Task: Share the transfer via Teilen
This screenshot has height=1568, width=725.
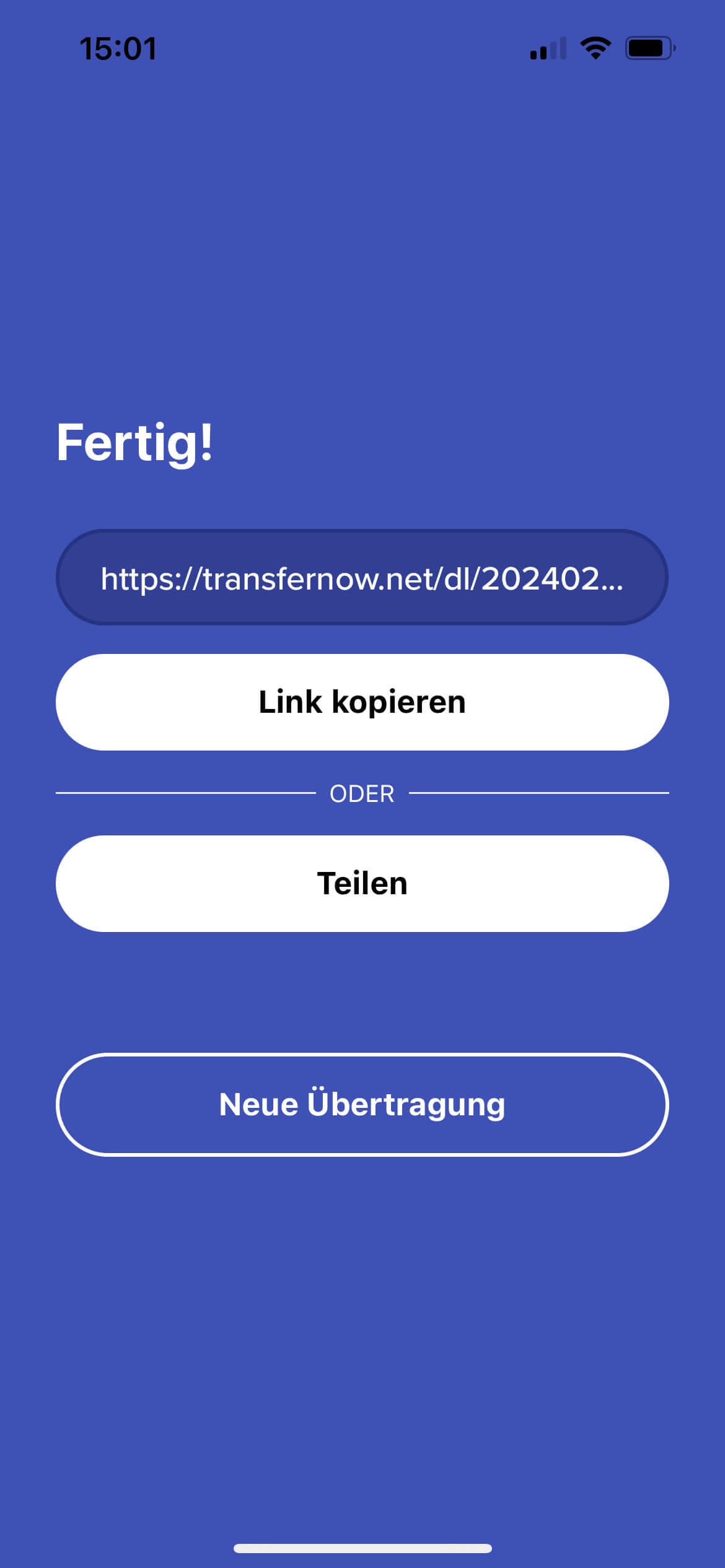Action: (362, 884)
